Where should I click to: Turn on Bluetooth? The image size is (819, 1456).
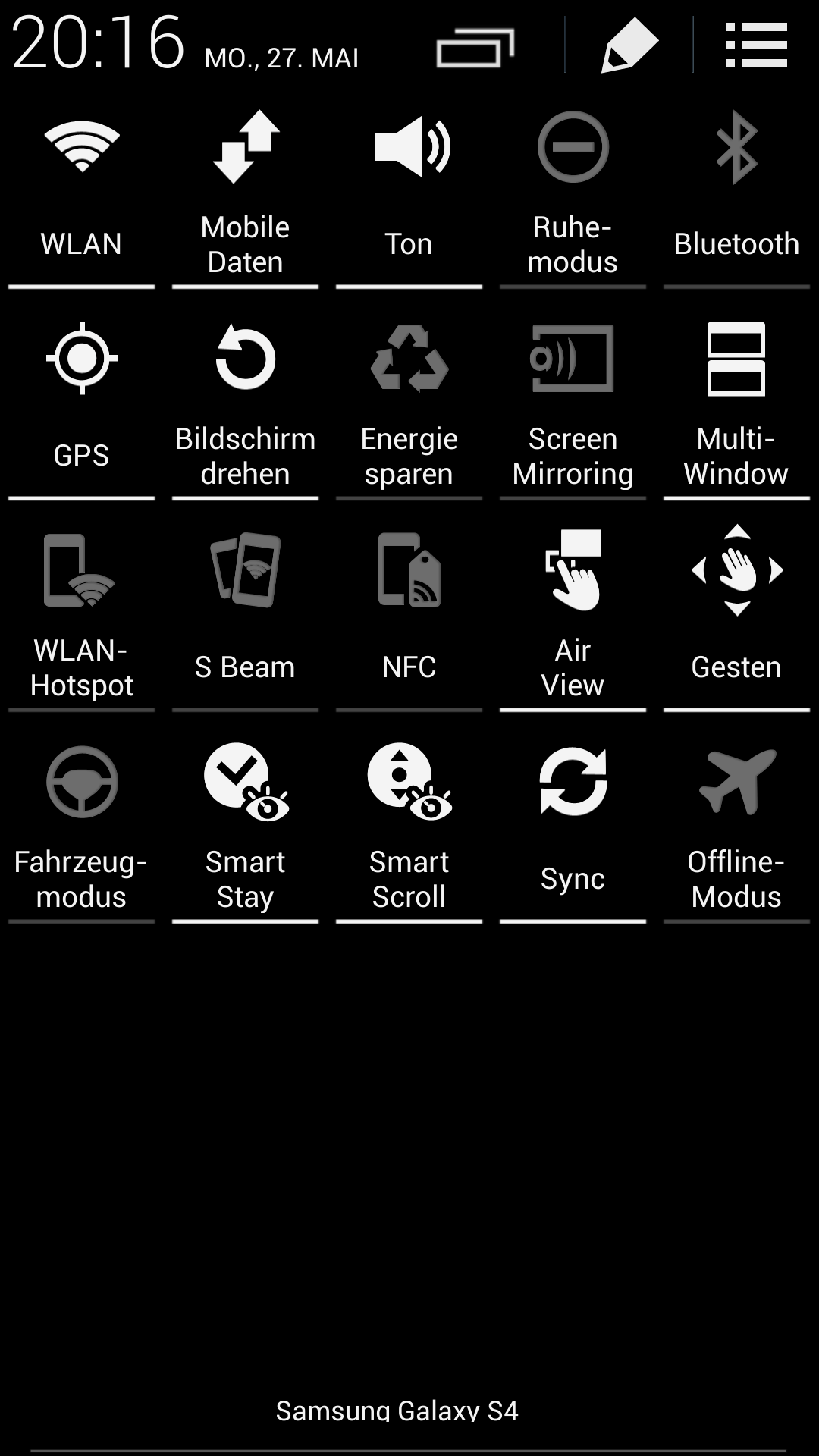pyautogui.click(x=736, y=194)
